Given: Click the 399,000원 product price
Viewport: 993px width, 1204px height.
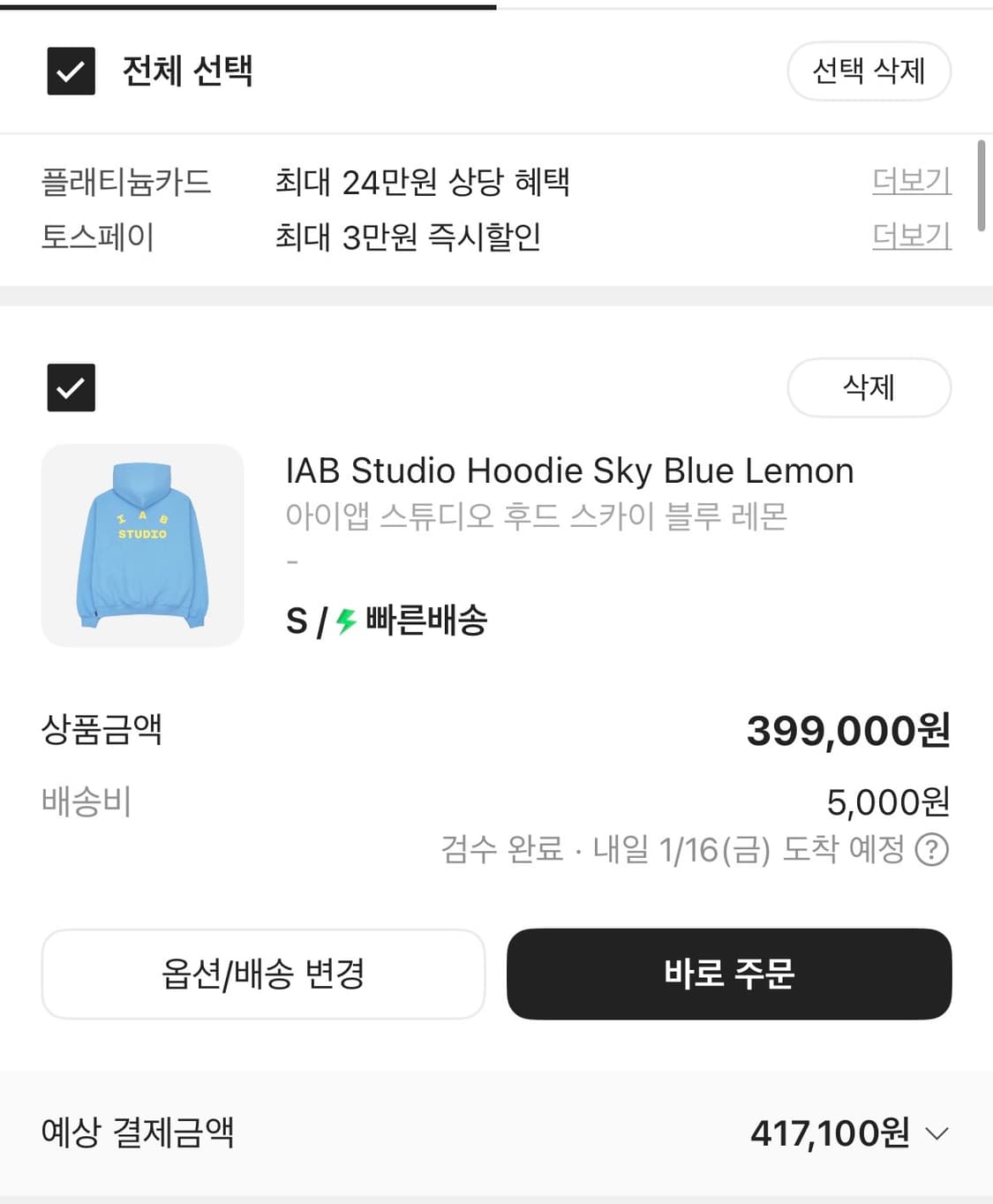Looking at the screenshot, I should (x=848, y=731).
